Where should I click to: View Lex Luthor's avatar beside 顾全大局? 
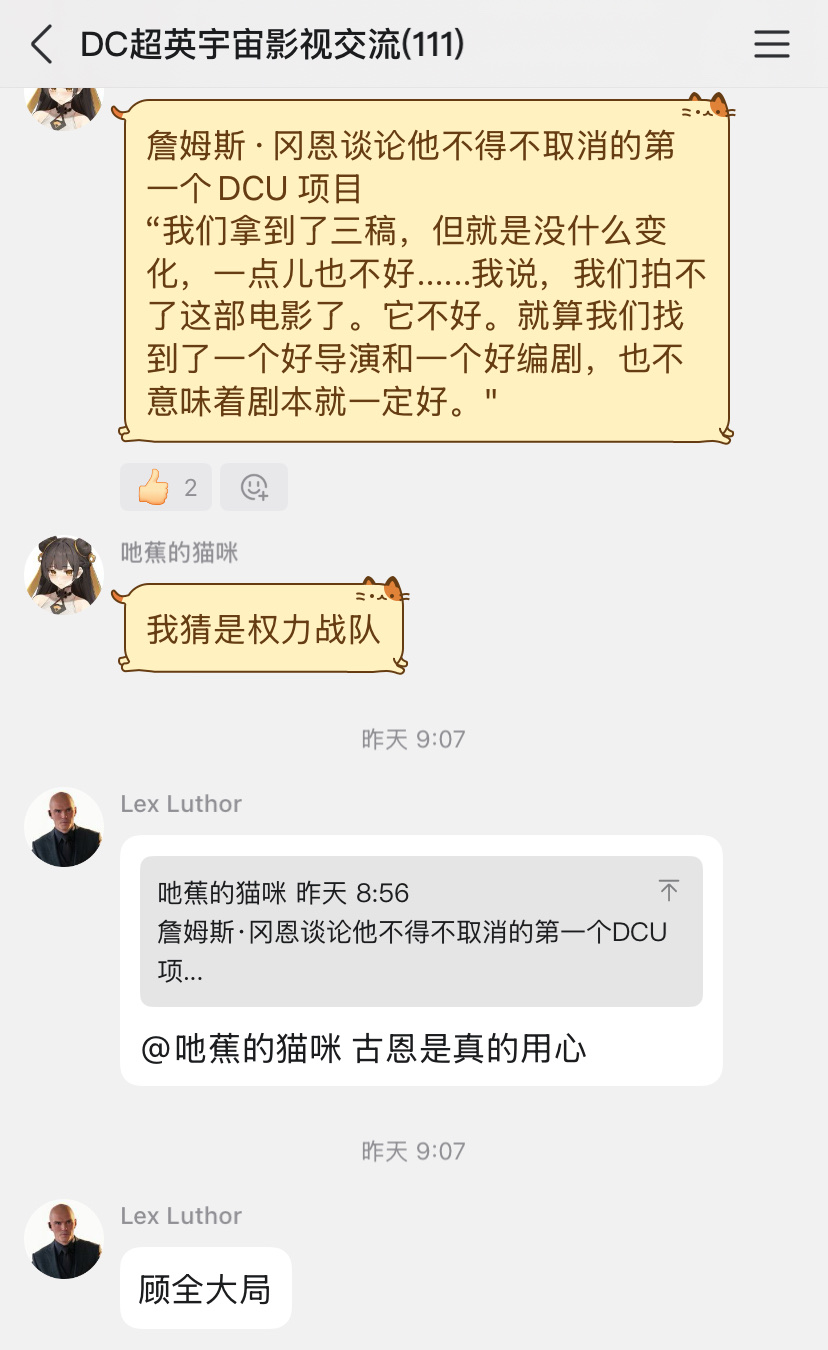[x=64, y=1239]
